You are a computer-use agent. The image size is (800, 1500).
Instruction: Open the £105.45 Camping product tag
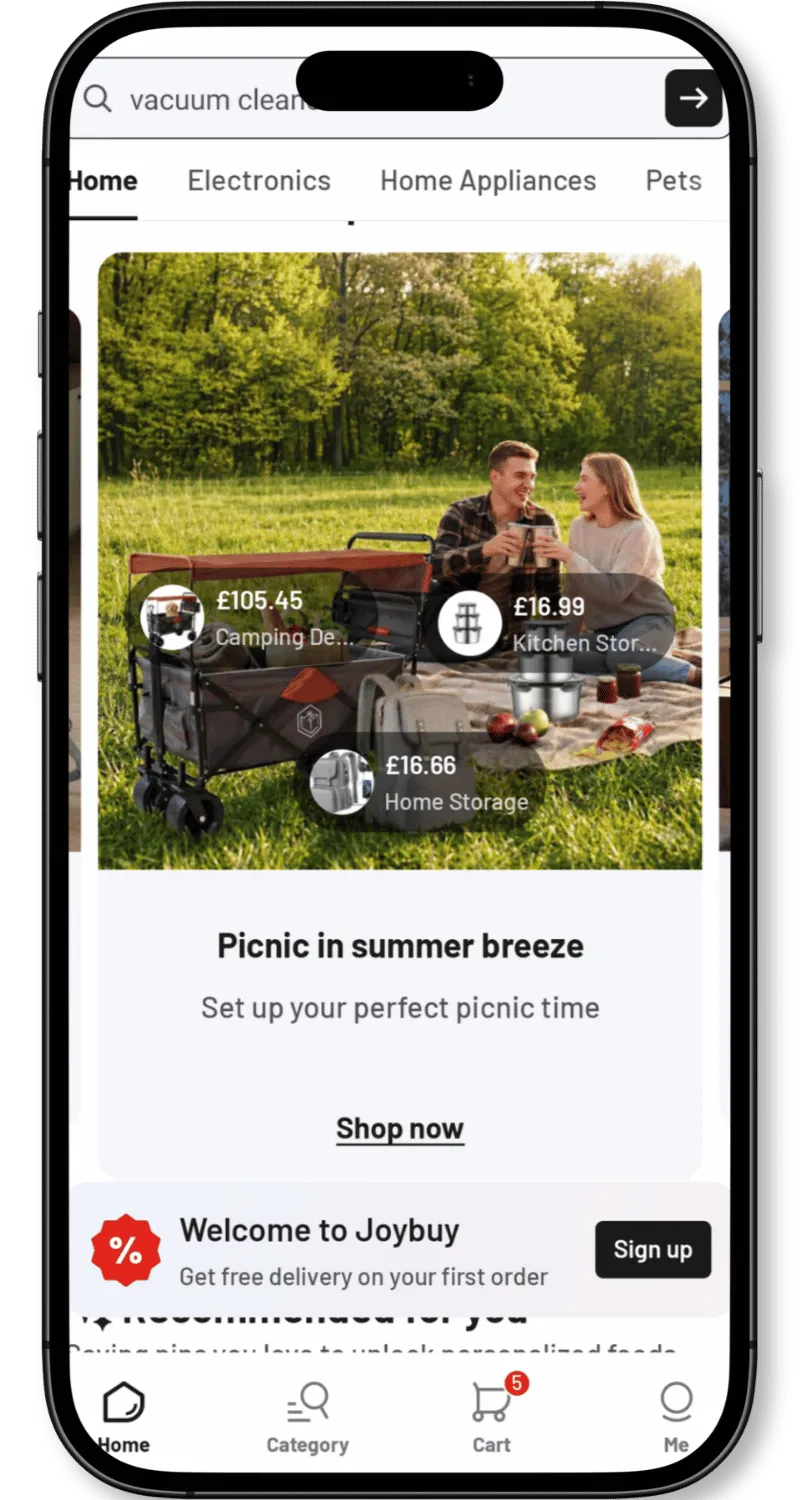point(250,617)
